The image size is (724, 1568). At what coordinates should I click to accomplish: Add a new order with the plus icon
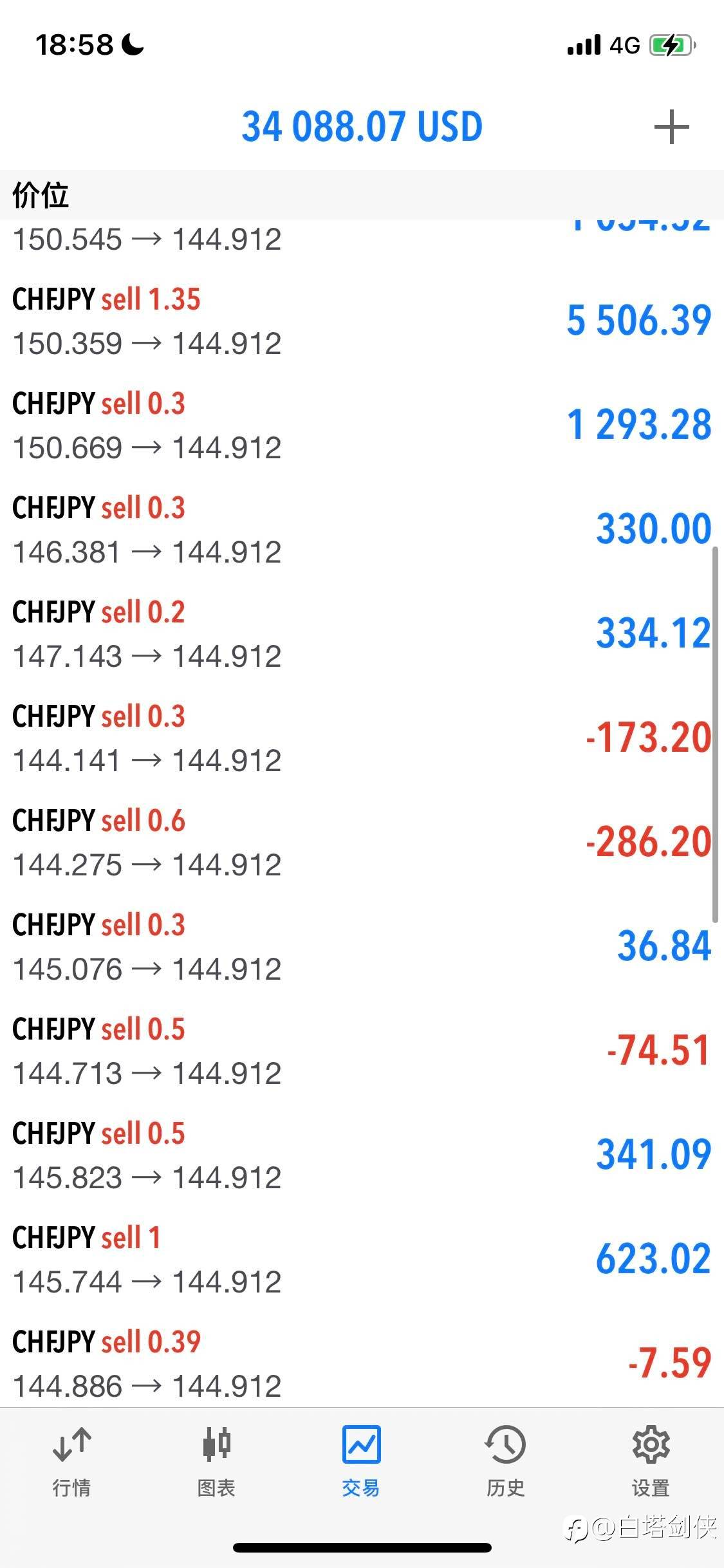[671, 127]
